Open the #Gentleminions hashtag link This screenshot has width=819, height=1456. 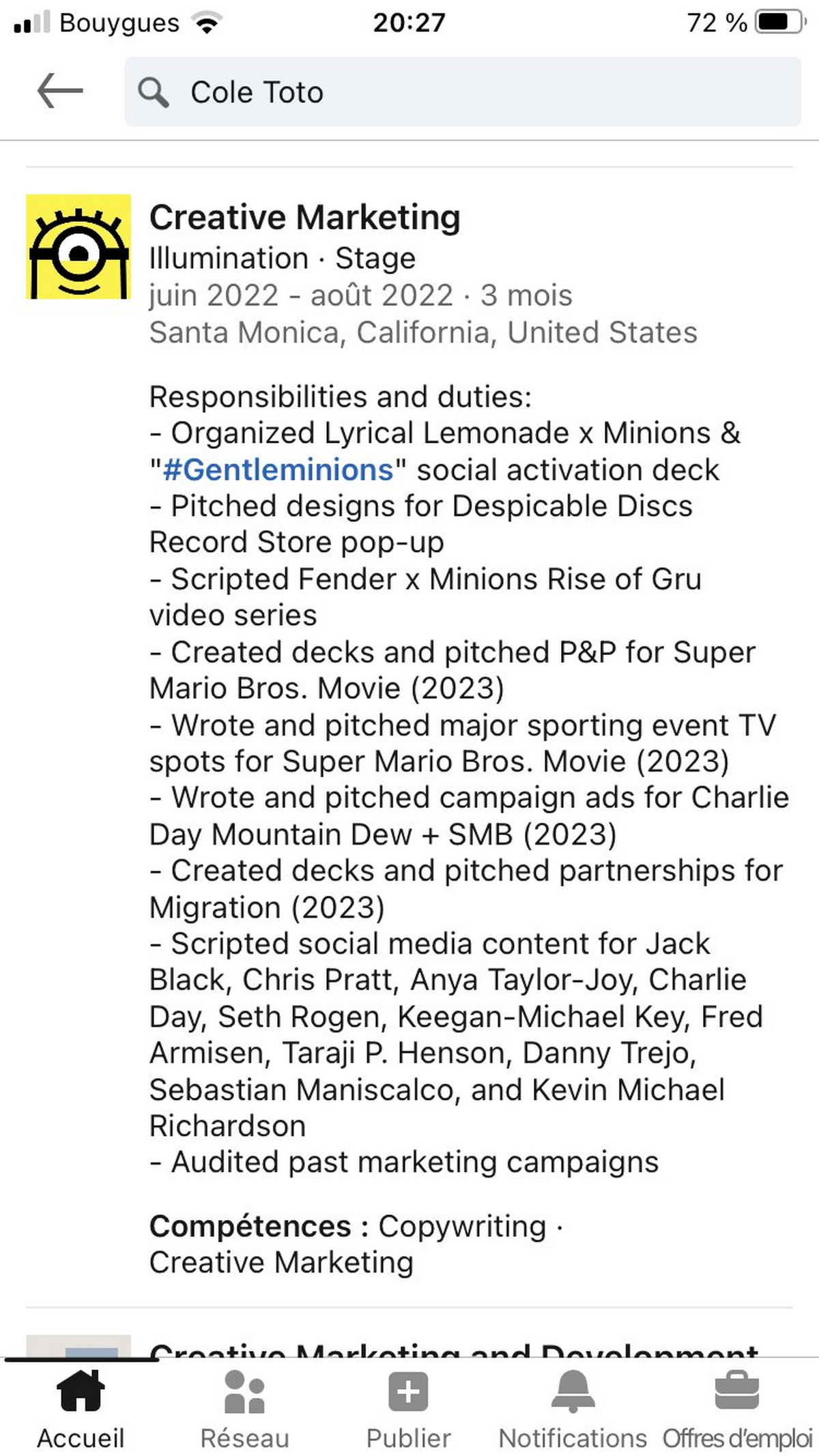coord(278,470)
